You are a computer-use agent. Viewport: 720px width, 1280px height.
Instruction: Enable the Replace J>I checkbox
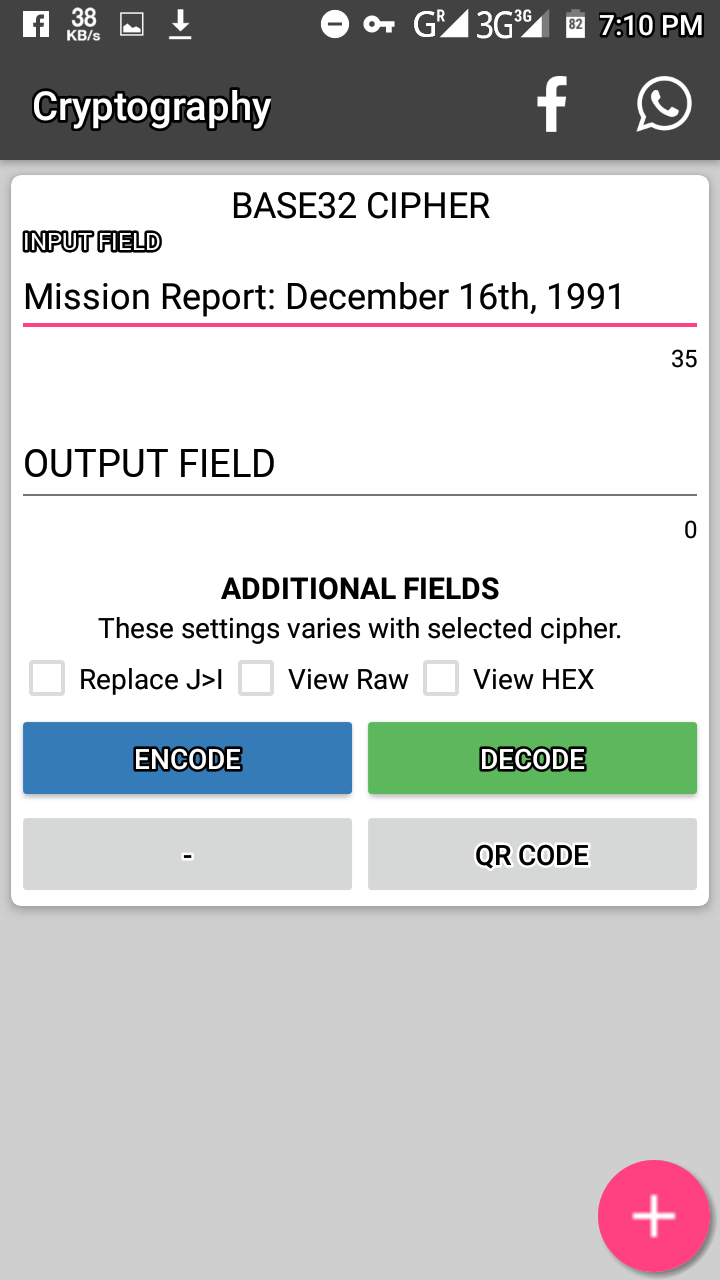click(x=47, y=679)
